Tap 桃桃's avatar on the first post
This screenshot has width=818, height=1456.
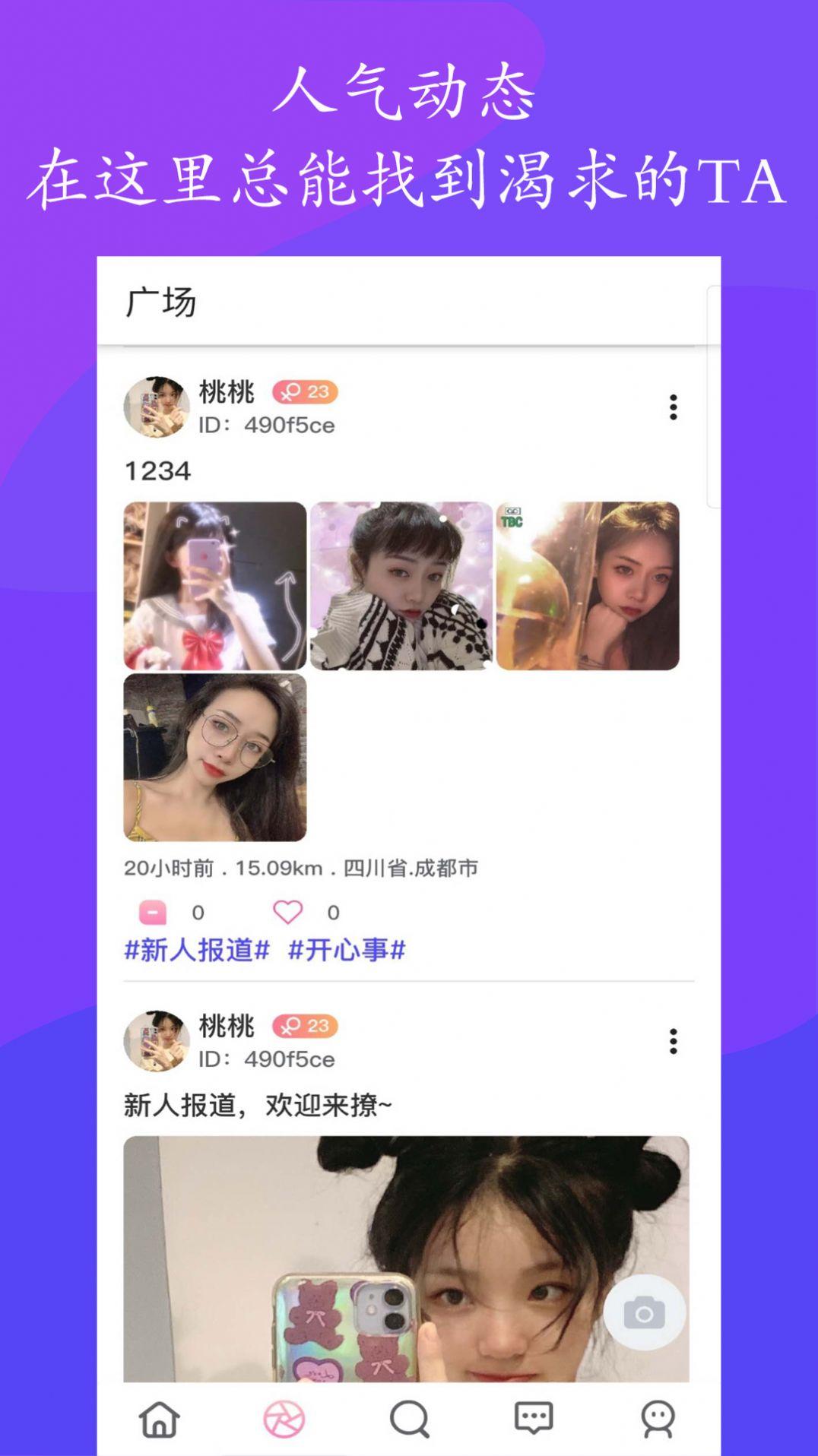[154, 404]
